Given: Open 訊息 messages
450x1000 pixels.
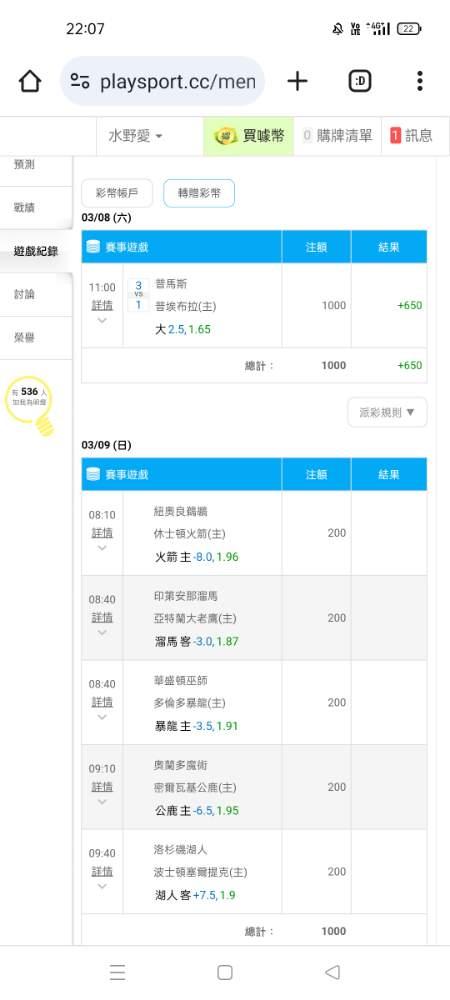Looking at the screenshot, I should [x=411, y=136].
